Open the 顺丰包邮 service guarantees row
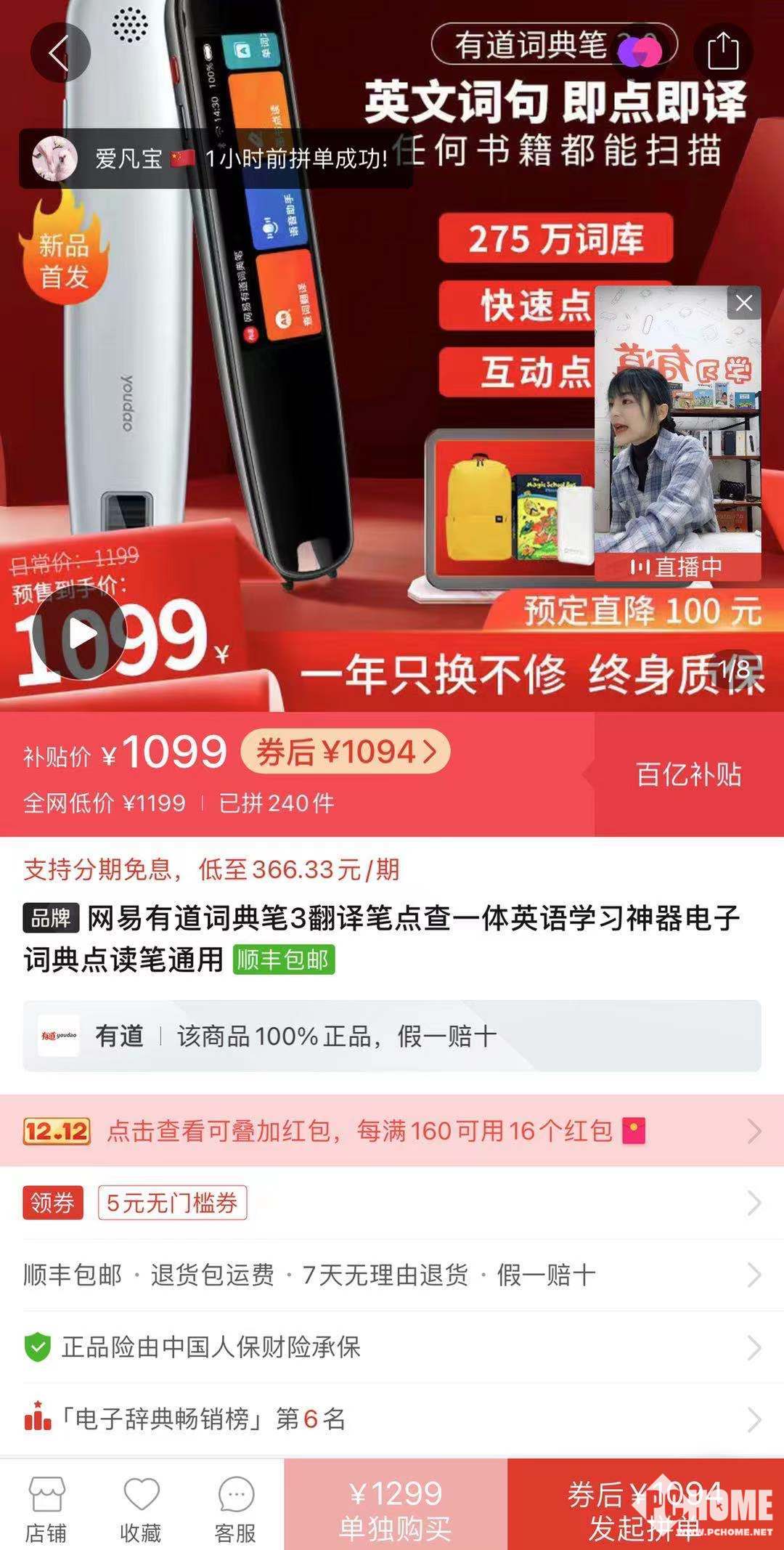784x1550 pixels. [392, 1275]
